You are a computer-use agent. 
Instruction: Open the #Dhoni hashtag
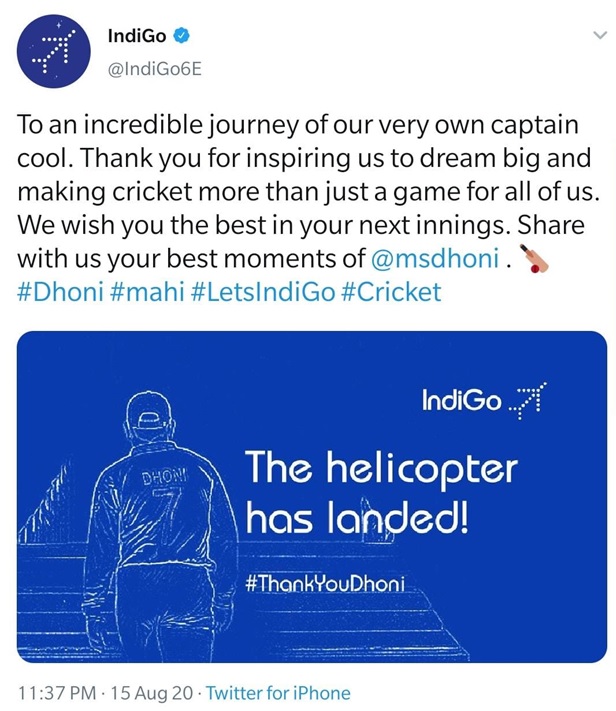[x=58, y=292]
